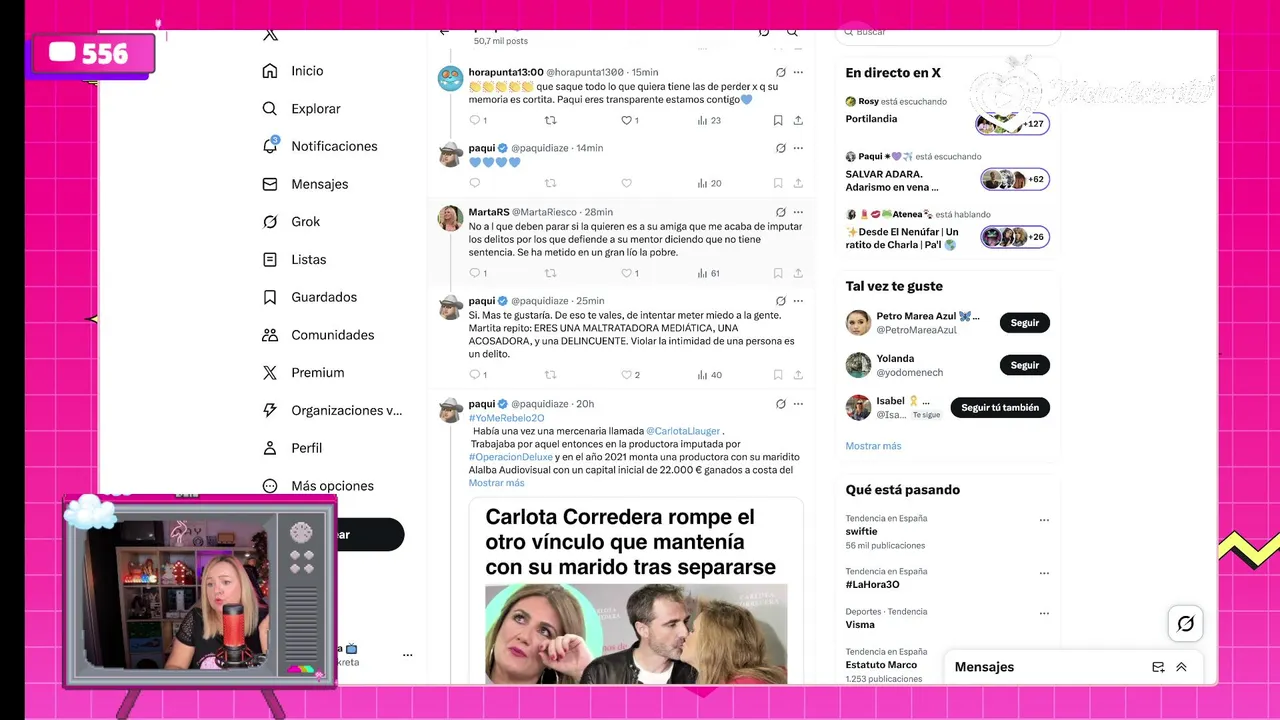Expand paqui's post with Mostrar más
This screenshot has width=1280, height=720.
pyautogui.click(x=496, y=483)
